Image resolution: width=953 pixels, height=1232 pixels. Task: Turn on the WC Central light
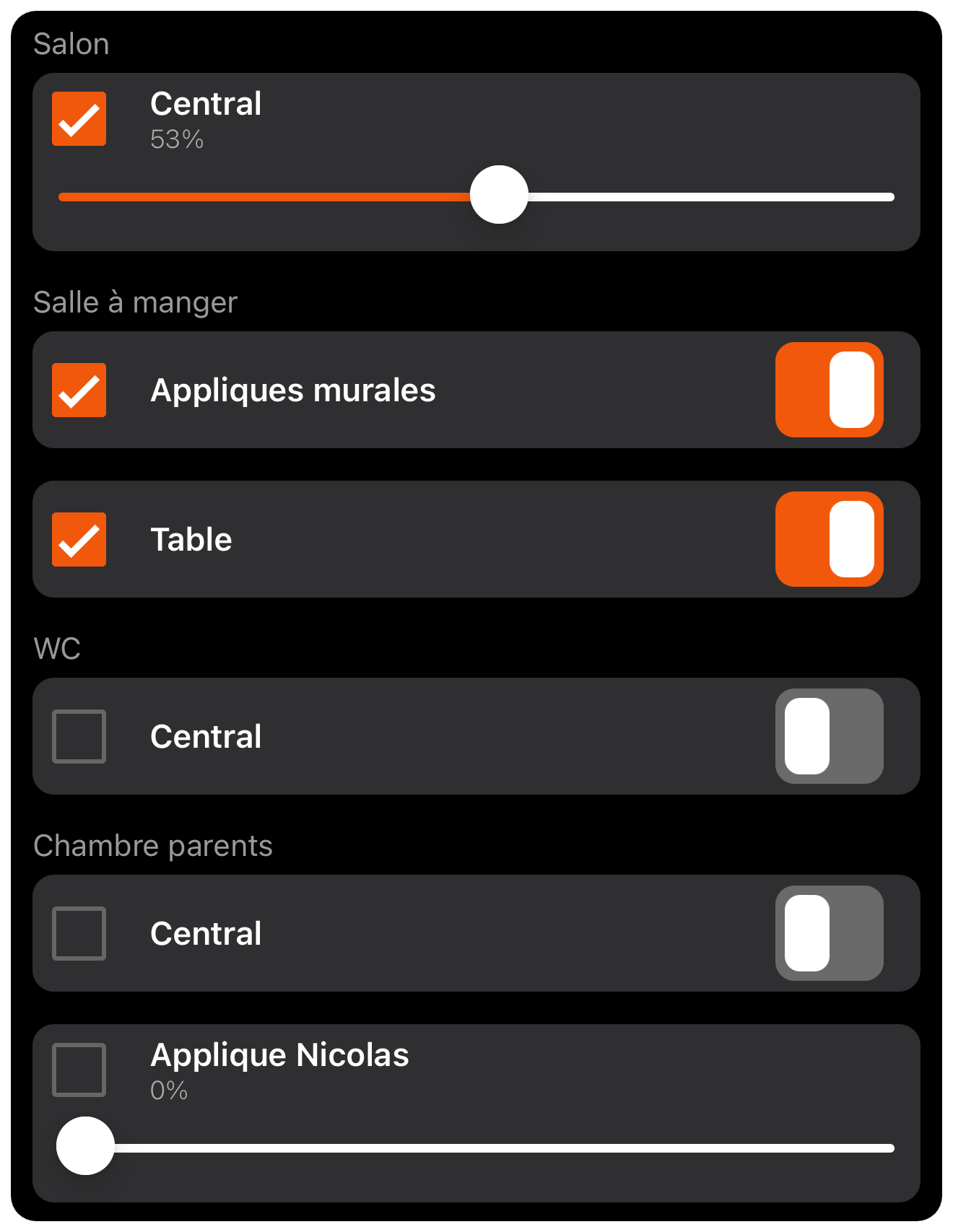tap(829, 737)
